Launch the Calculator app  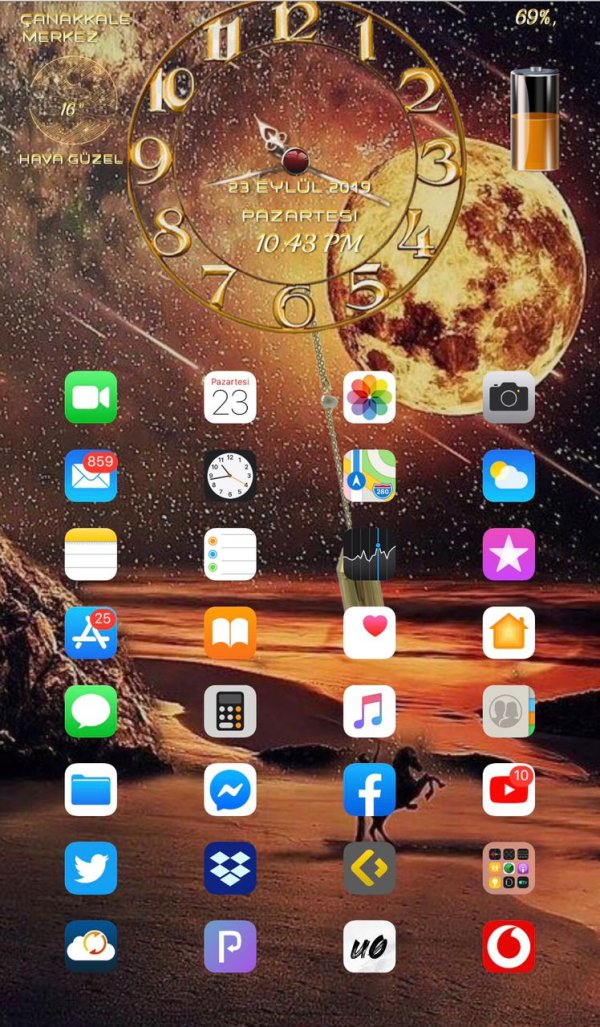pos(230,711)
